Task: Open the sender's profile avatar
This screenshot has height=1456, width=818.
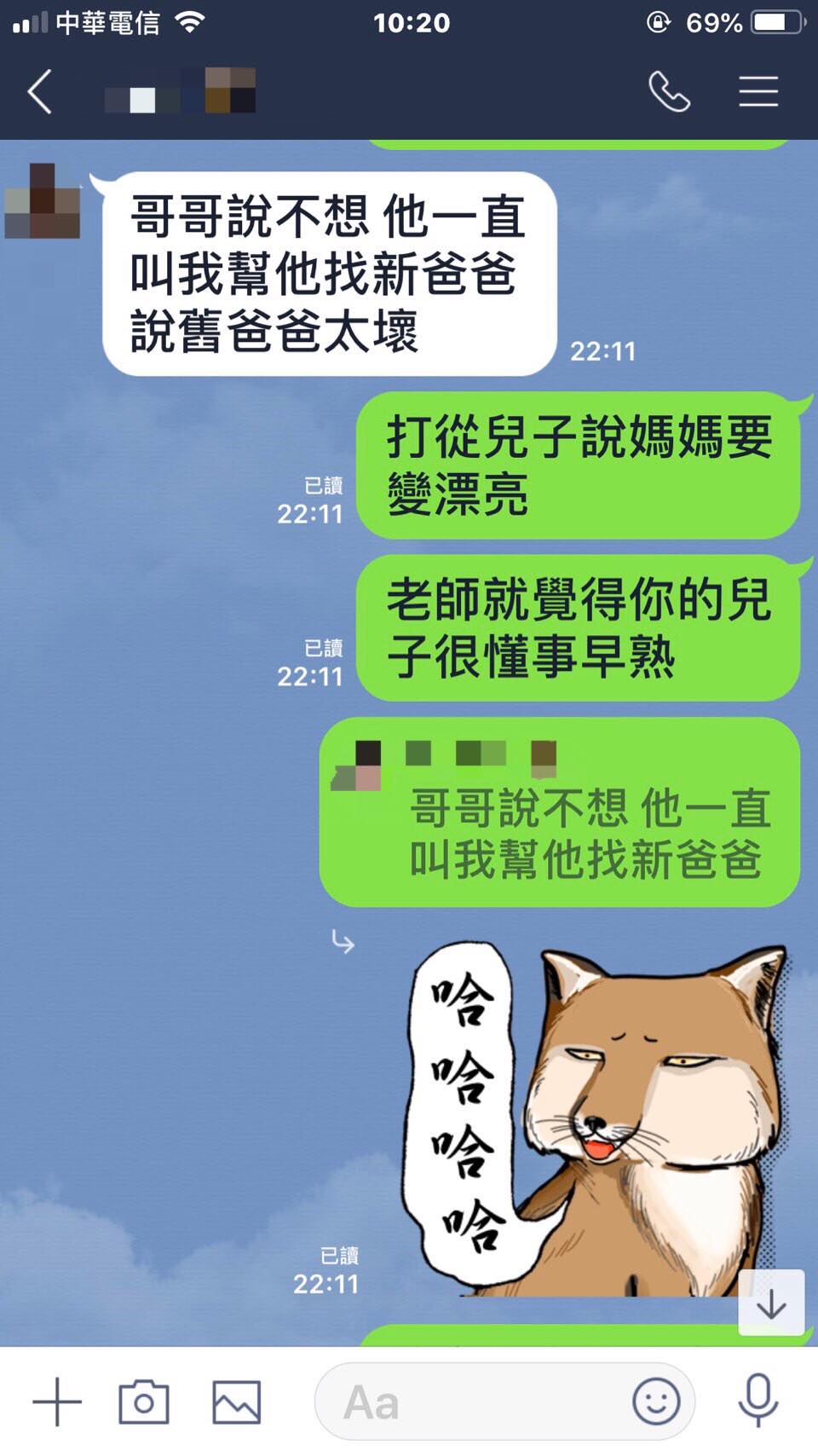Action: (x=43, y=201)
